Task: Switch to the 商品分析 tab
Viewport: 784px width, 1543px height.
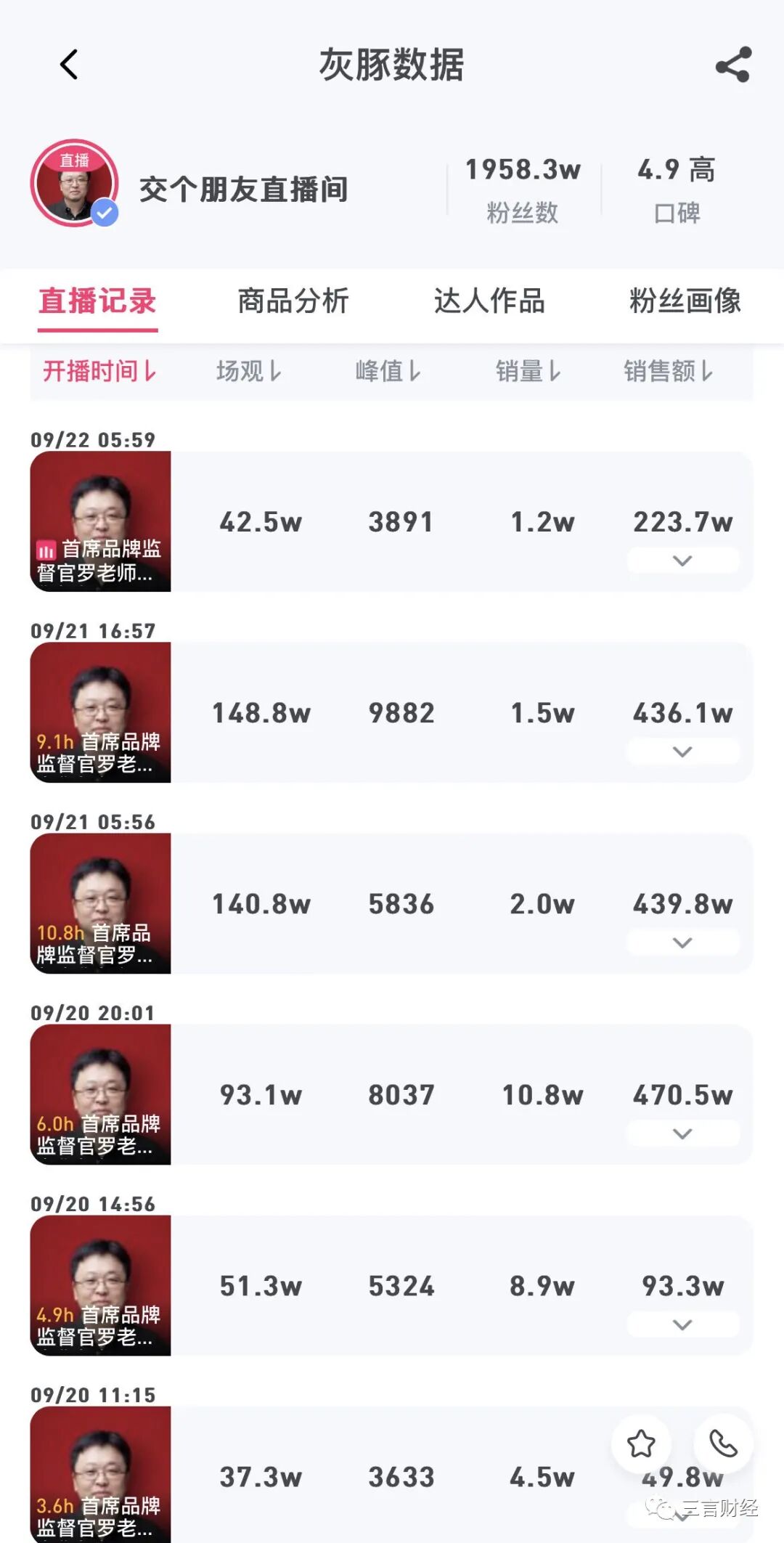Action: pyautogui.click(x=293, y=301)
